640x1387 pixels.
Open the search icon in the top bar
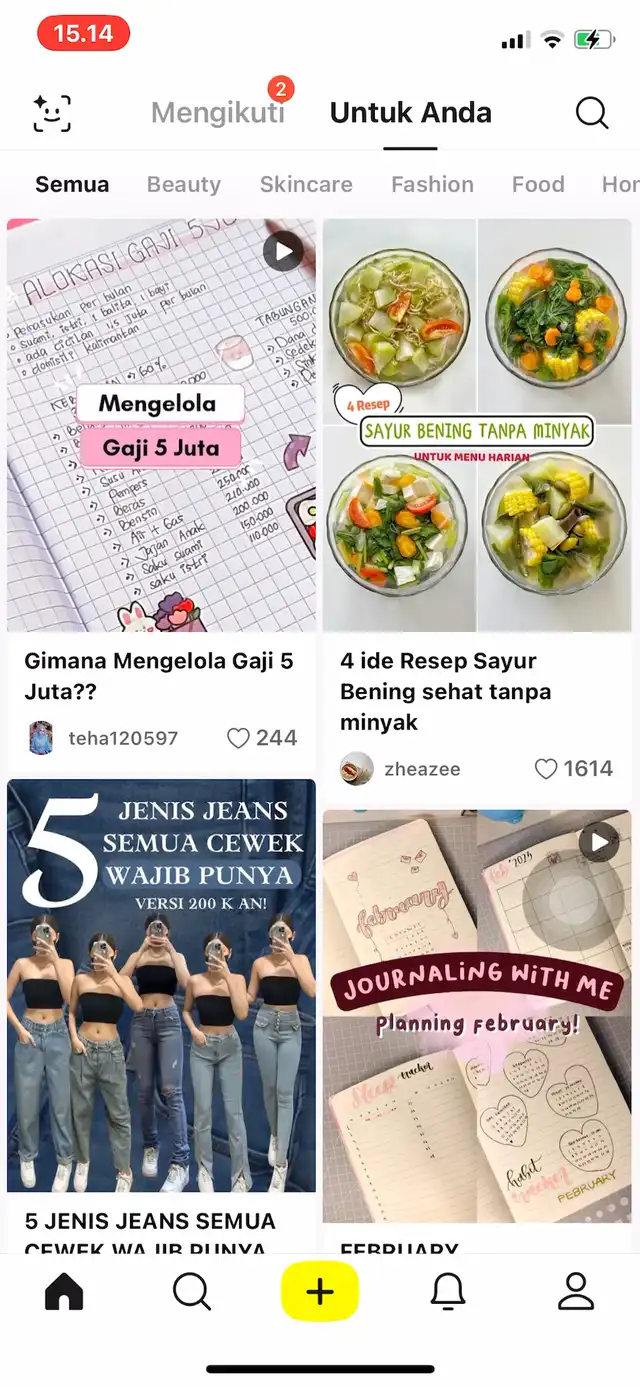(x=592, y=113)
